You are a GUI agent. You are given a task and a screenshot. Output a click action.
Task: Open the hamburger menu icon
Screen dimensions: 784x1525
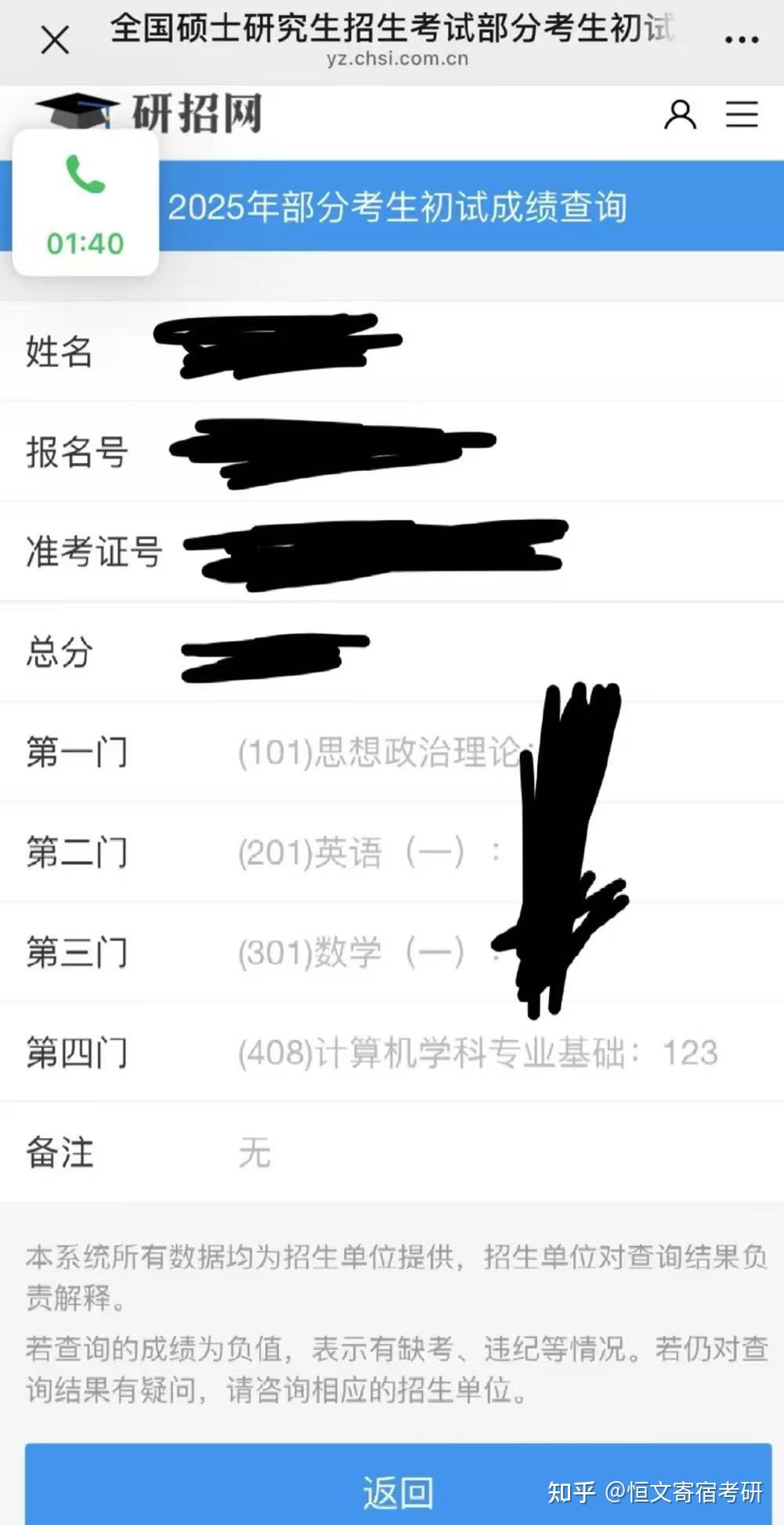[x=741, y=114]
